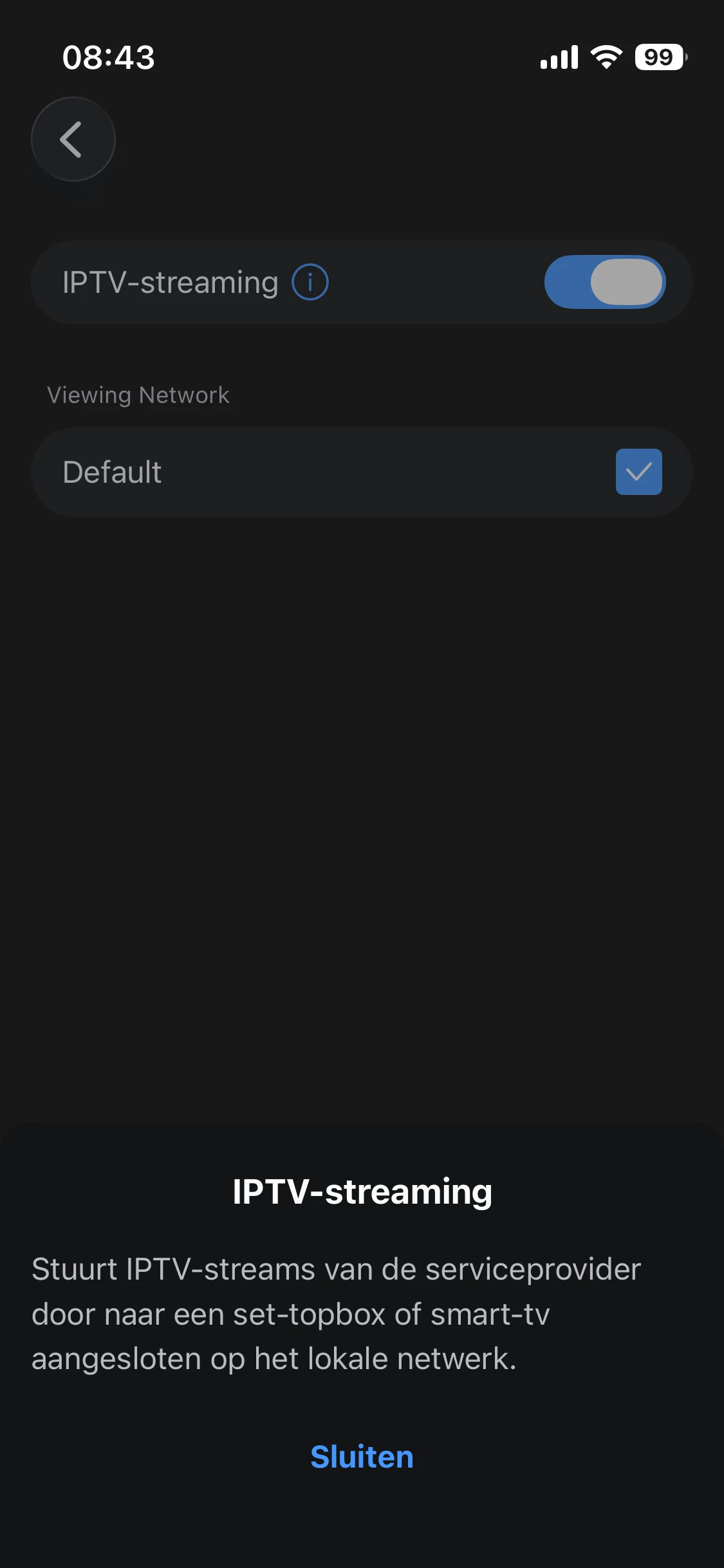
Task: Turn off the IPTV-streaming switch
Action: [x=604, y=282]
